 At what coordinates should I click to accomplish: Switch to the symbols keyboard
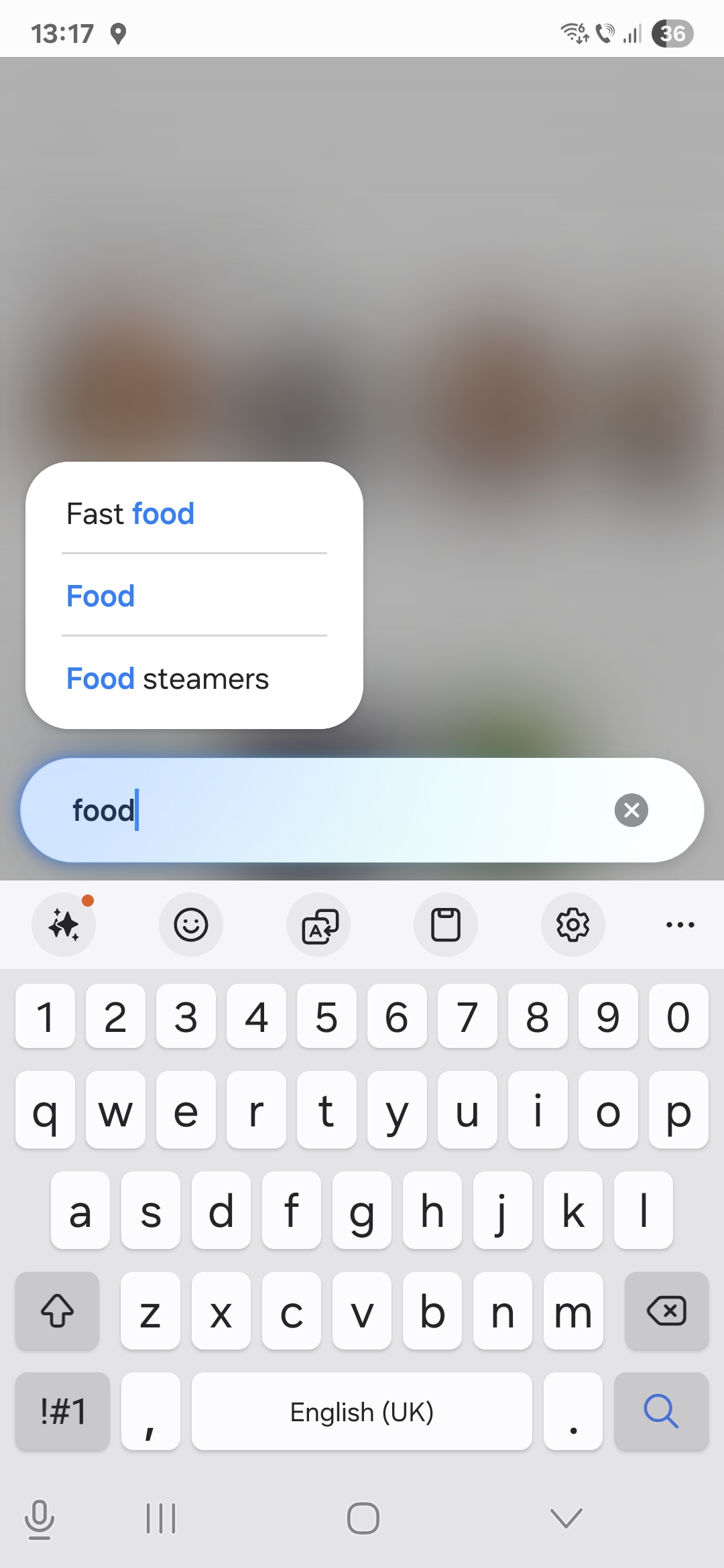(62, 1411)
